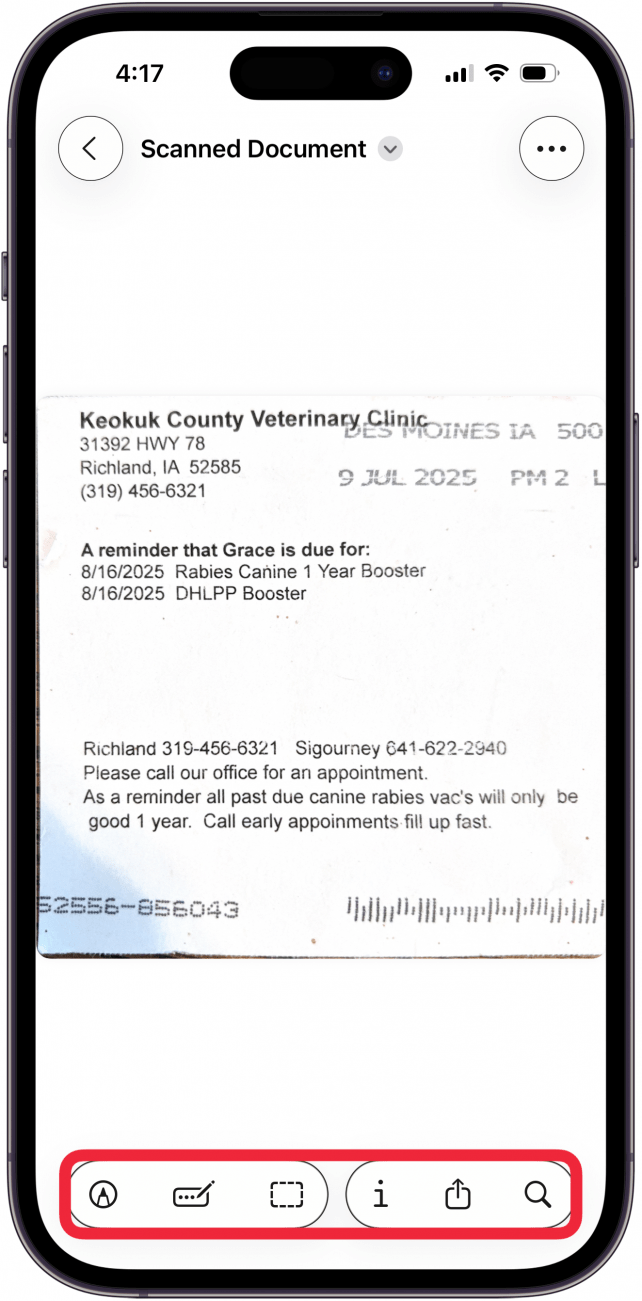
Task: Share the scanned document
Action: (457, 1194)
